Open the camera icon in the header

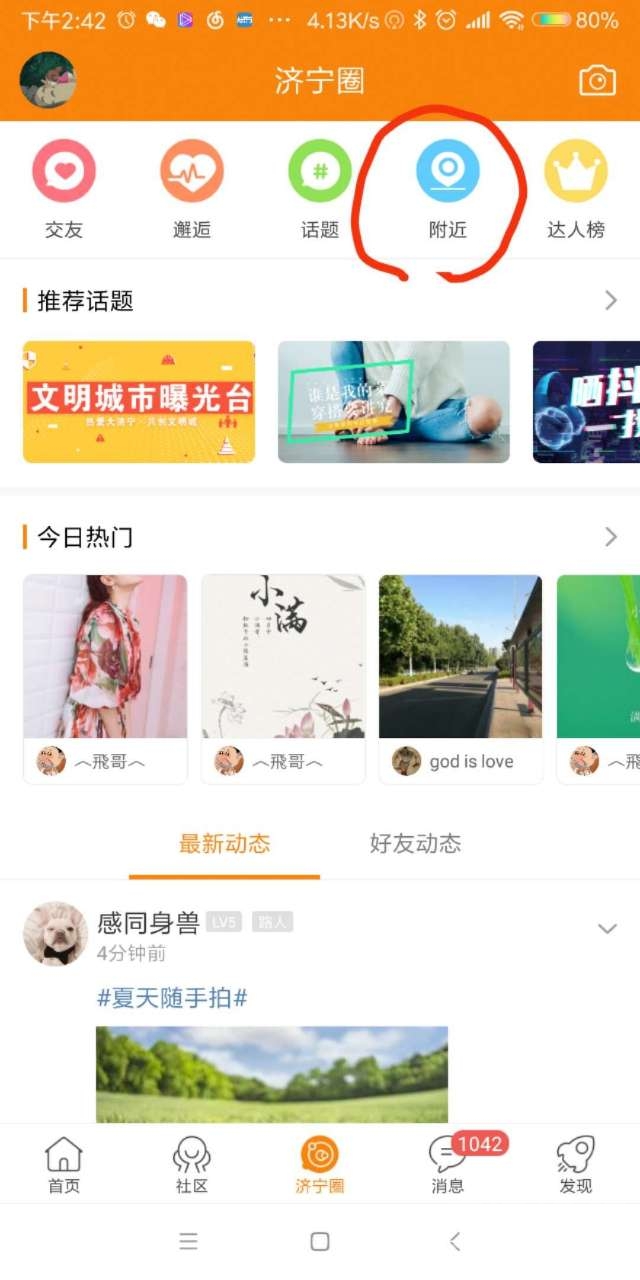tap(597, 80)
